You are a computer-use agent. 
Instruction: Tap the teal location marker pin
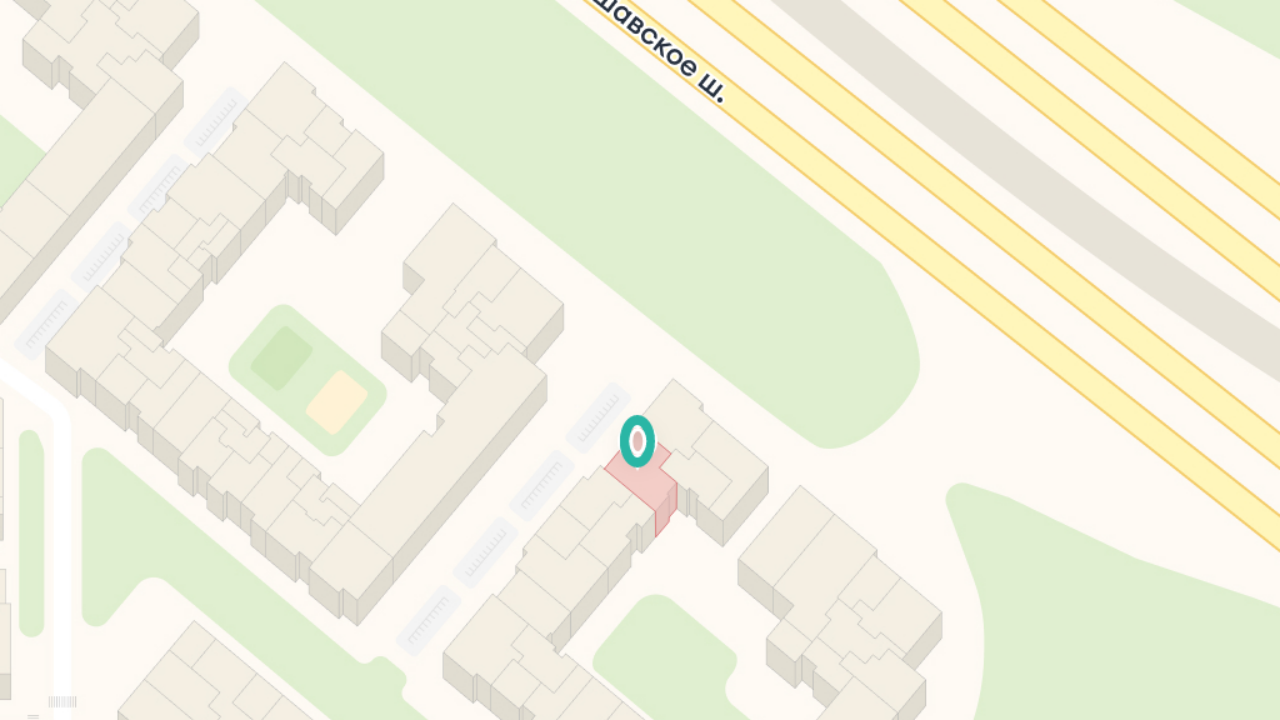(637, 441)
